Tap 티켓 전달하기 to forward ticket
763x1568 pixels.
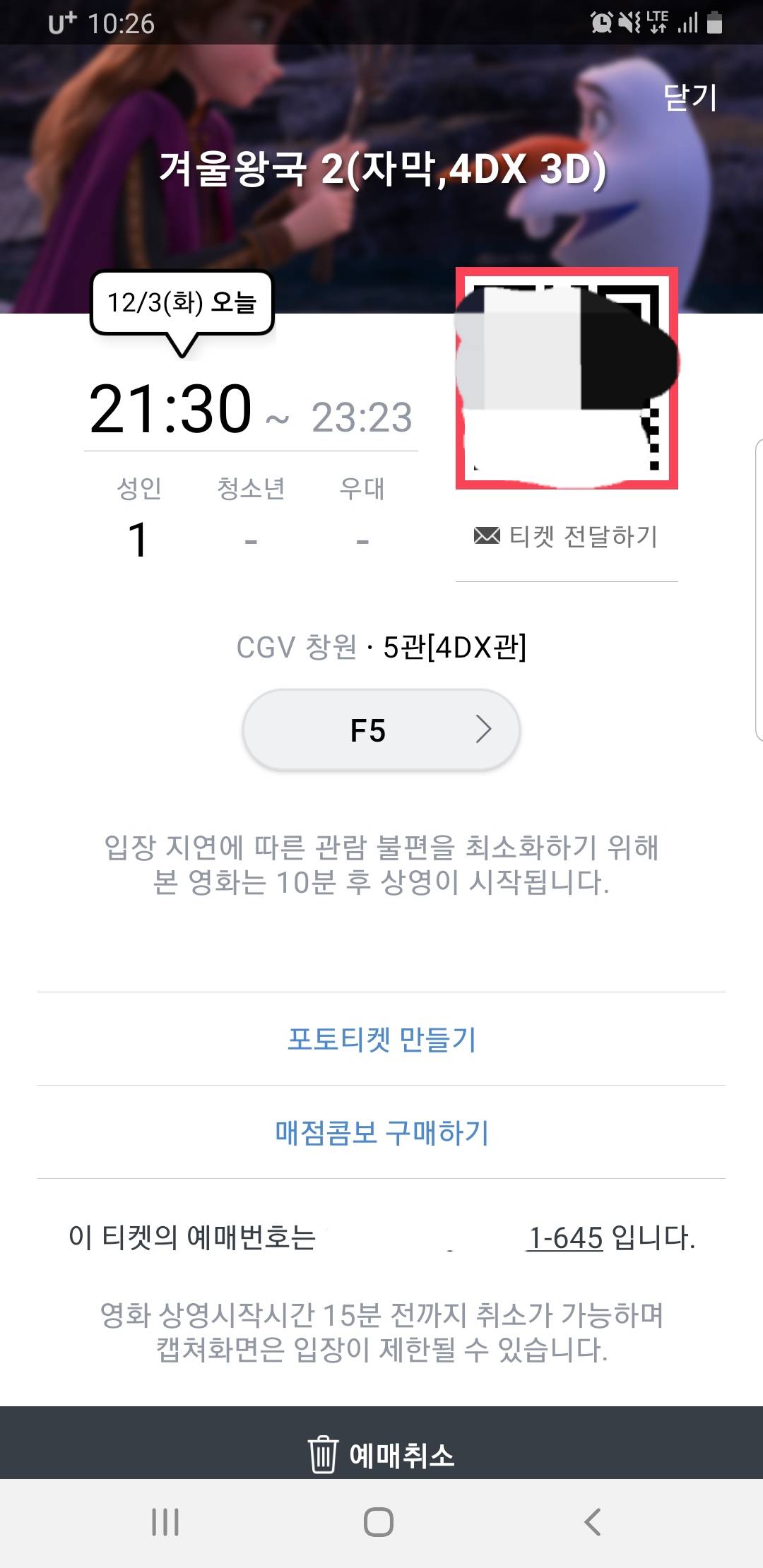[x=567, y=537]
